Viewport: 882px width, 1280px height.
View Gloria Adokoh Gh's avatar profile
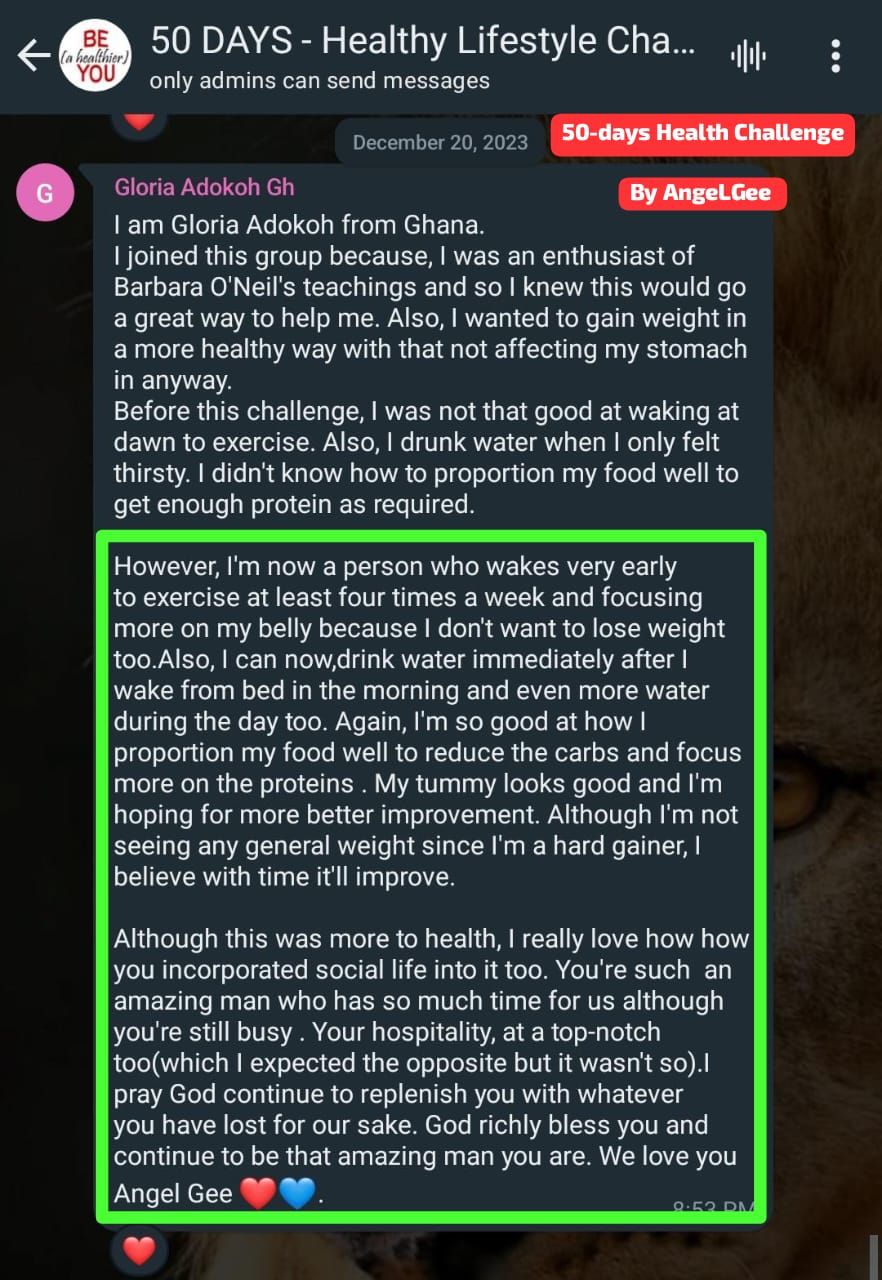(45, 193)
